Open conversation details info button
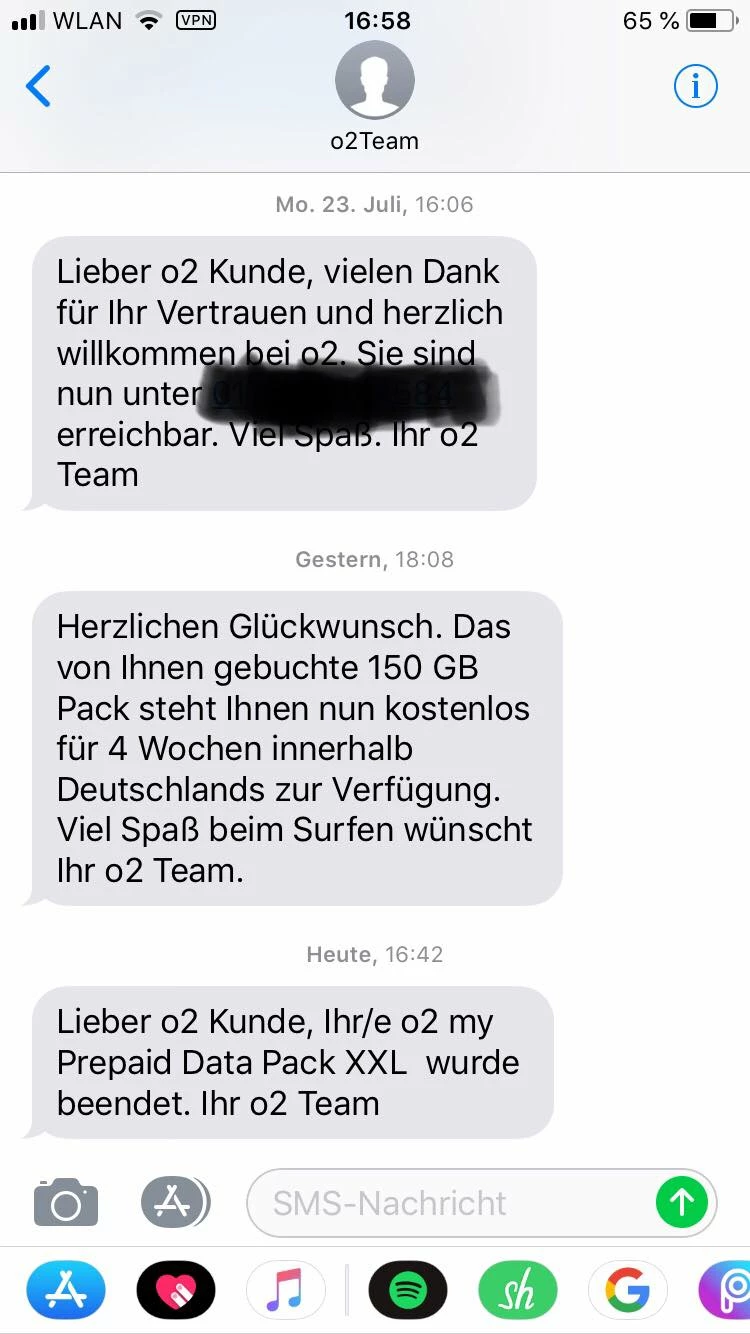The height and width of the screenshot is (1334, 750). pyautogui.click(x=695, y=87)
